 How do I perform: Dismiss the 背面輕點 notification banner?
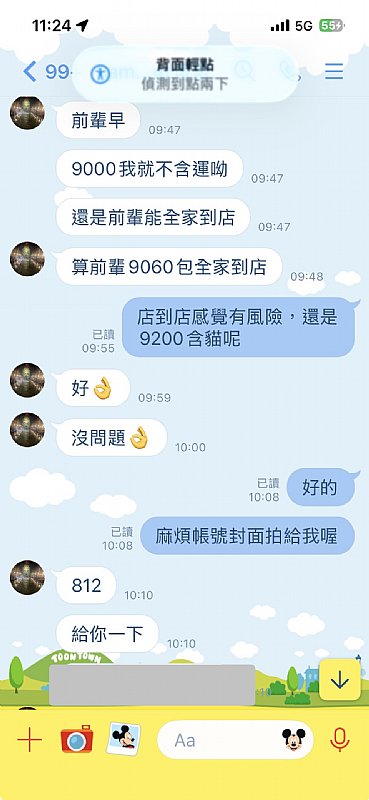[185, 74]
